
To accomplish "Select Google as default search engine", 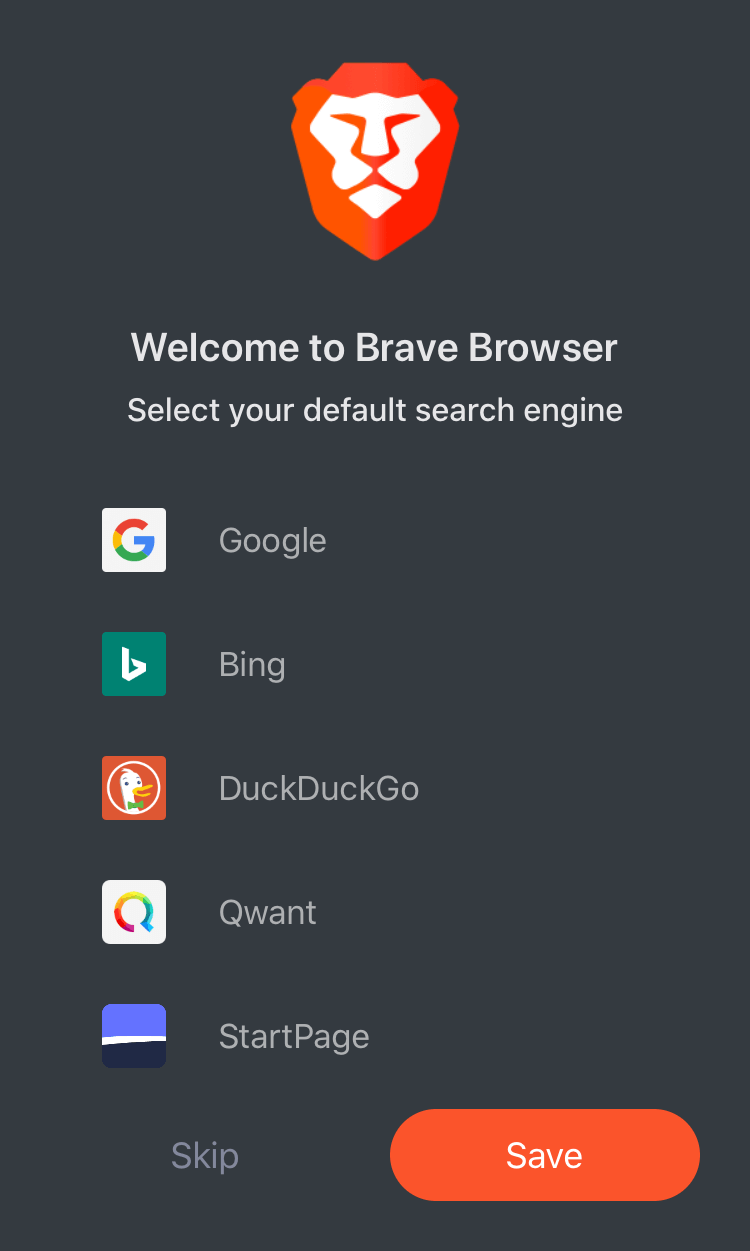I will [375, 540].
